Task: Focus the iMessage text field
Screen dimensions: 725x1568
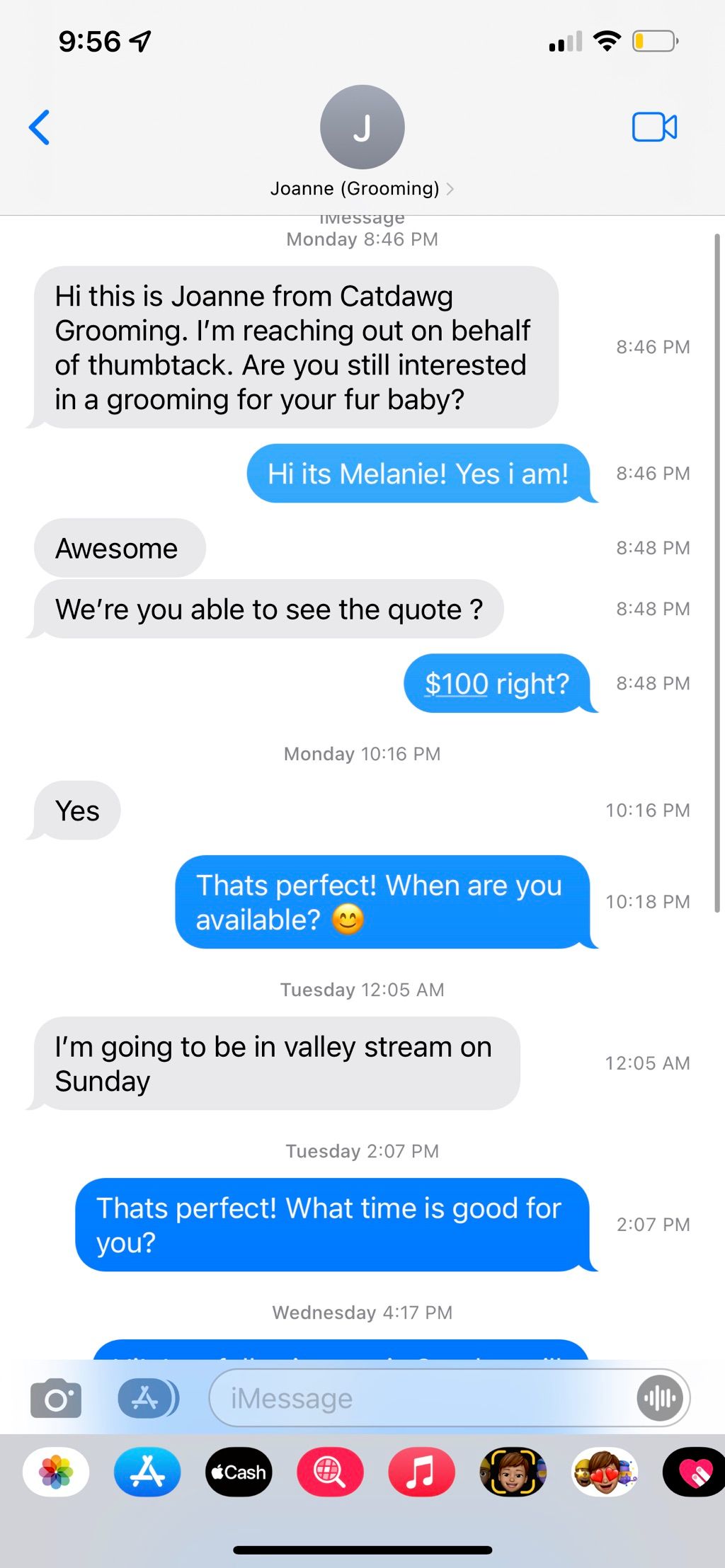Action: click(x=425, y=1399)
